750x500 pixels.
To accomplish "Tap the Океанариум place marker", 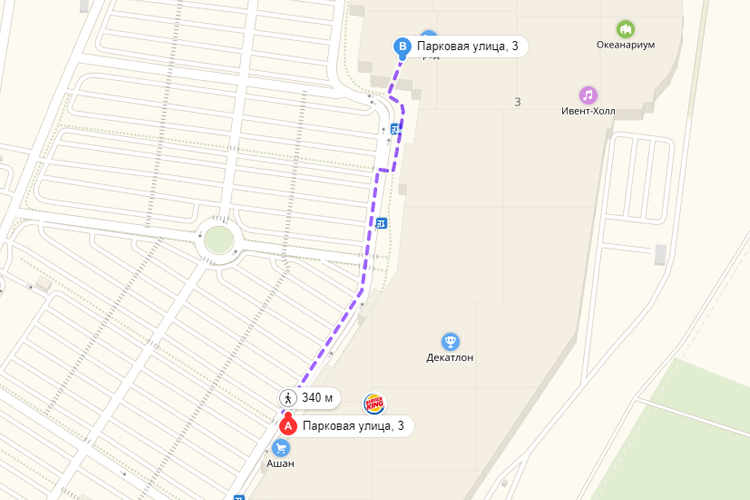I will click(626, 29).
